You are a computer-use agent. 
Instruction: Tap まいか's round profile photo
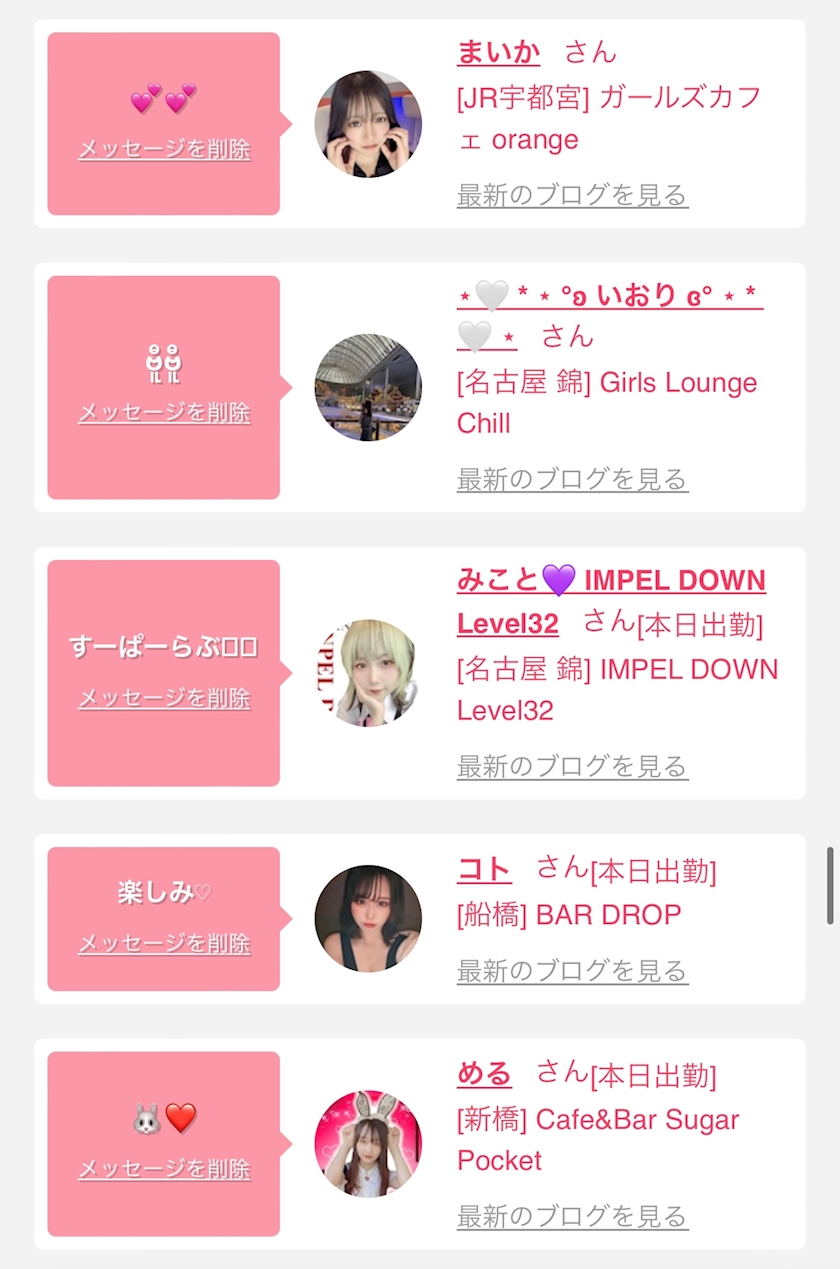coord(368,124)
